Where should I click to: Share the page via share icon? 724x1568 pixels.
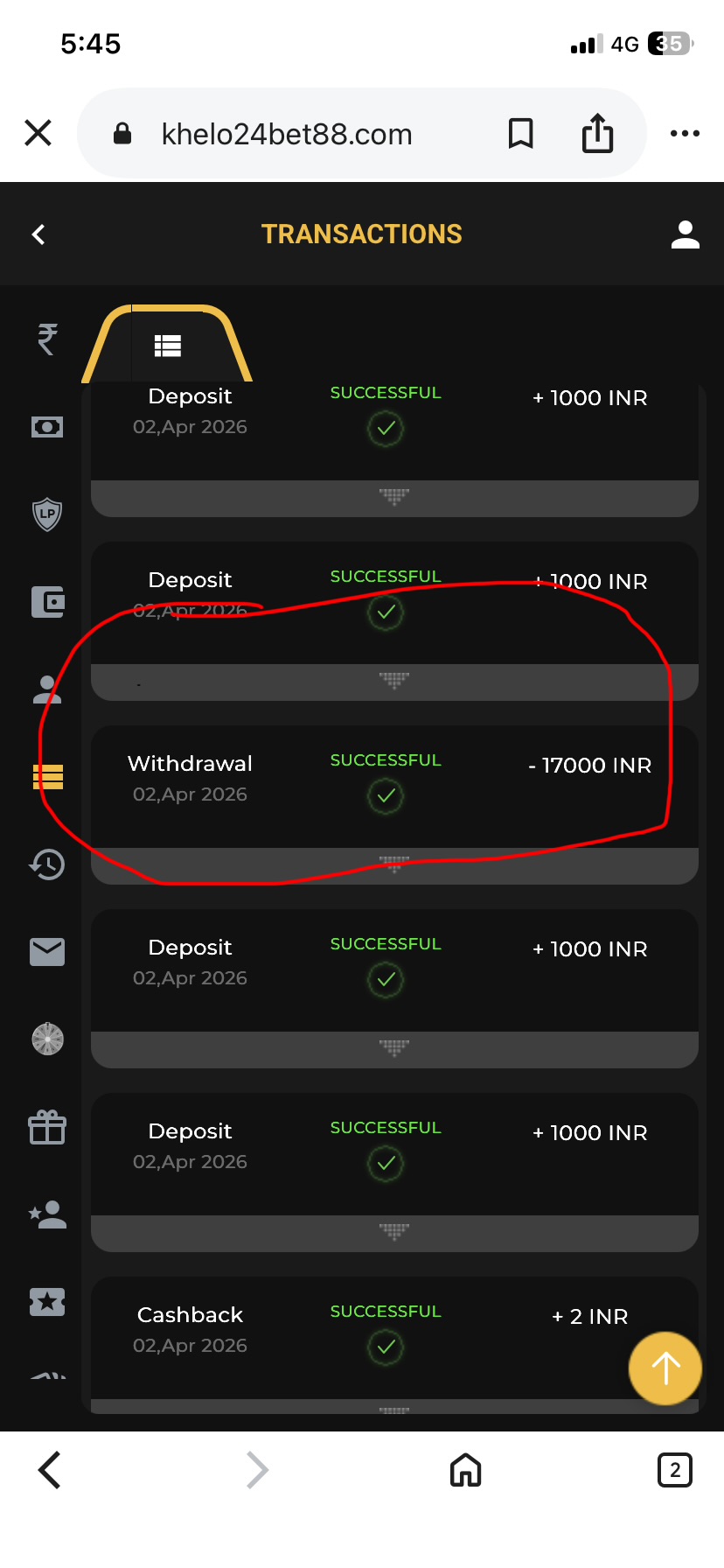[598, 133]
